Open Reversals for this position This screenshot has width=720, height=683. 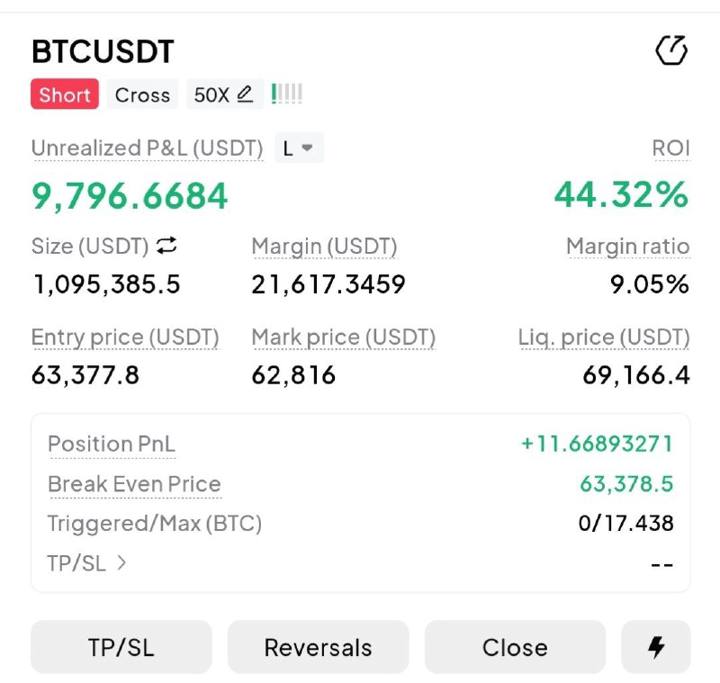click(318, 647)
